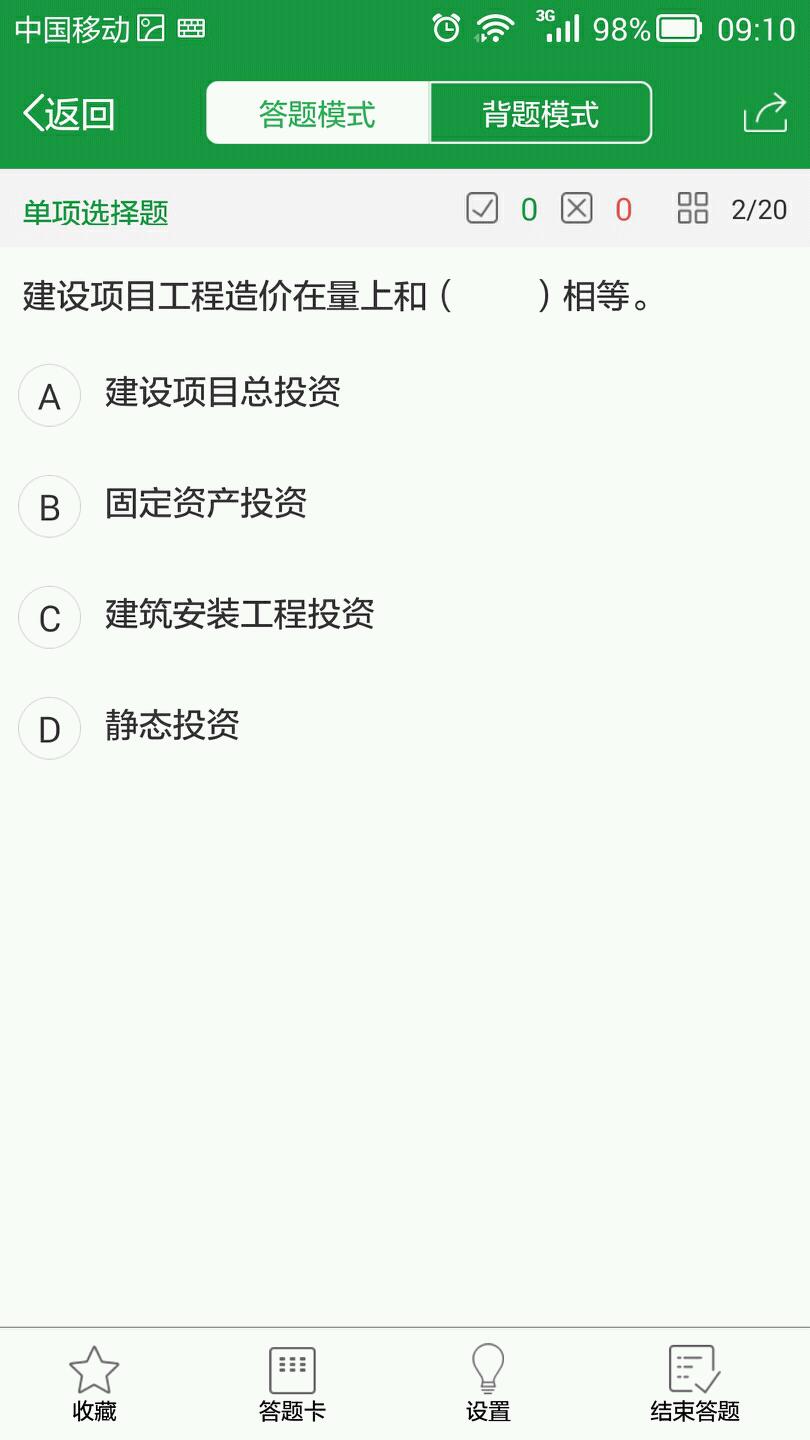Tap 结束答题 to finish the quiz
This screenshot has width=810, height=1440.
pos(695,1384)
